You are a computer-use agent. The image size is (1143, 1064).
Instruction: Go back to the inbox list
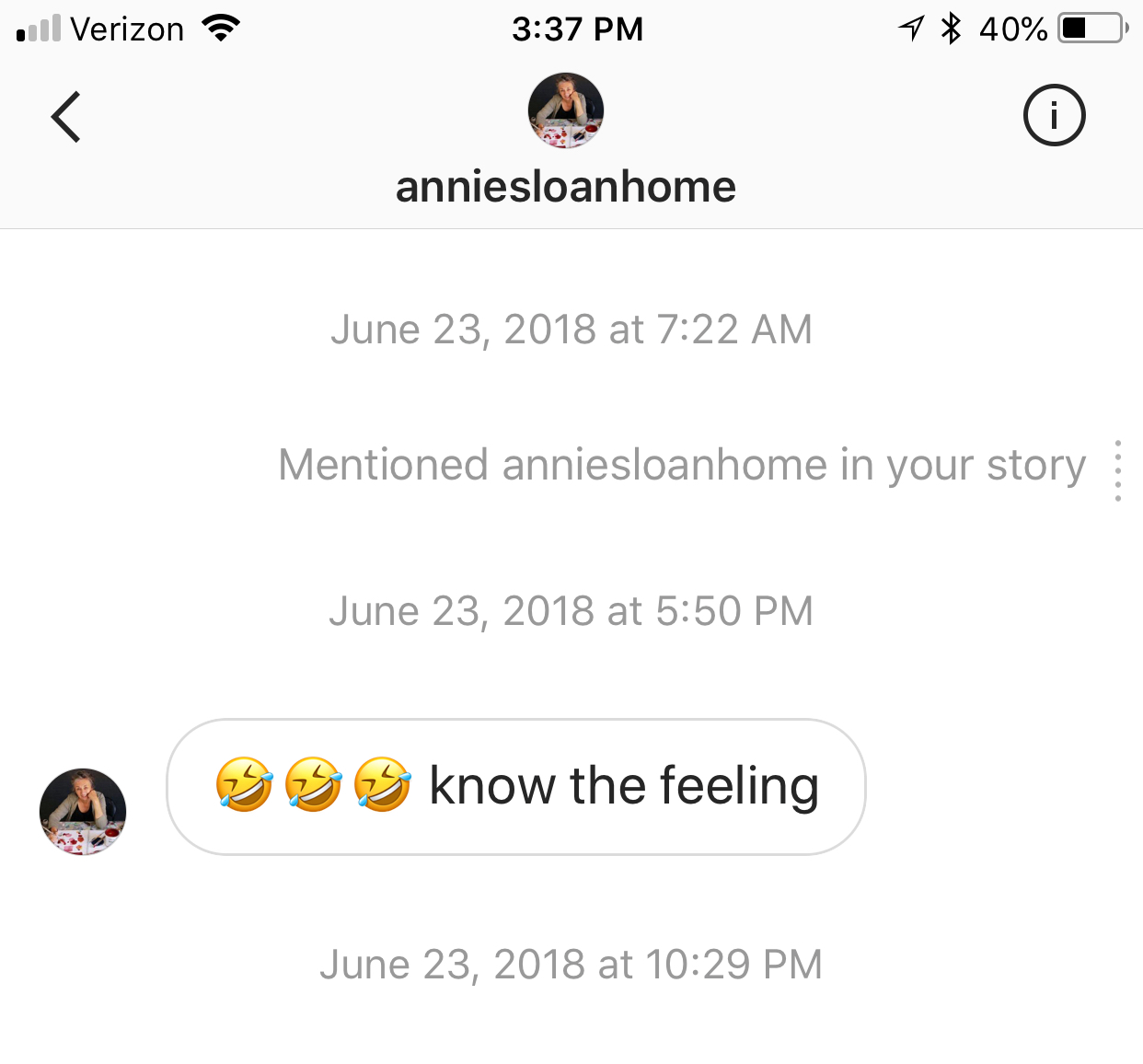pyautogui.click(x=66, y=117)
